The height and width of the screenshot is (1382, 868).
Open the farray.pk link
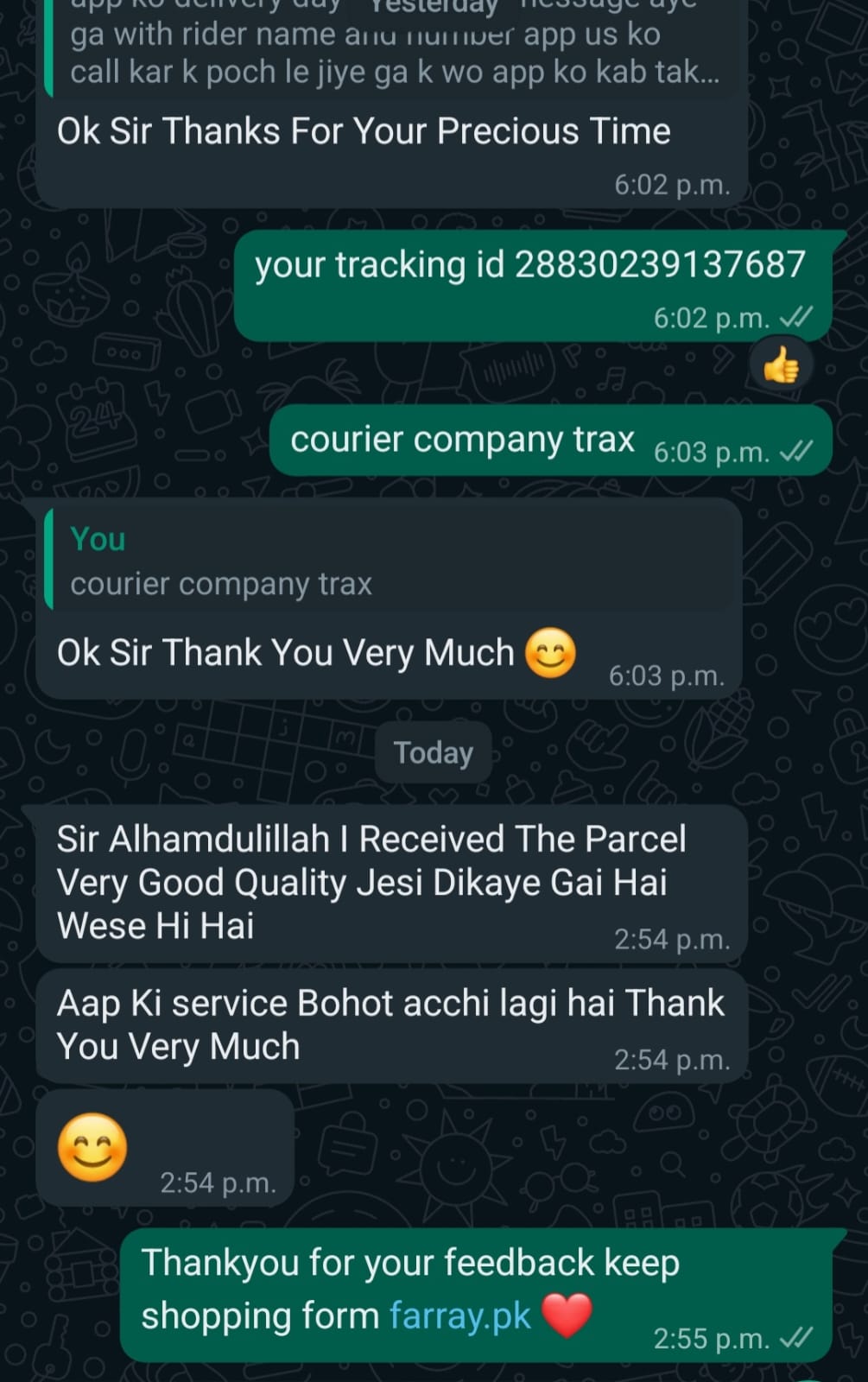pos(459,1315)
